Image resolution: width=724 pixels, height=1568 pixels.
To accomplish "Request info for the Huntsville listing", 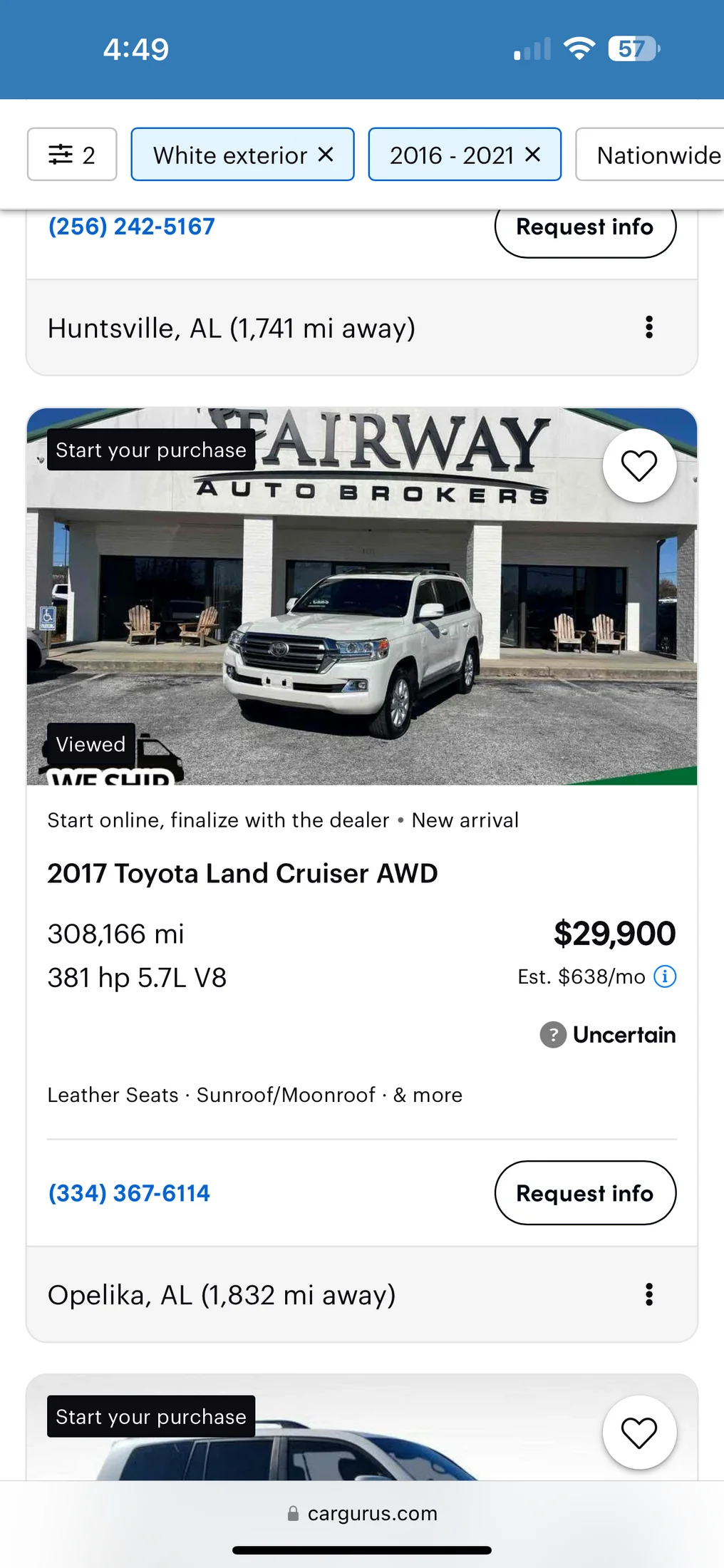I will click(584, 227).
